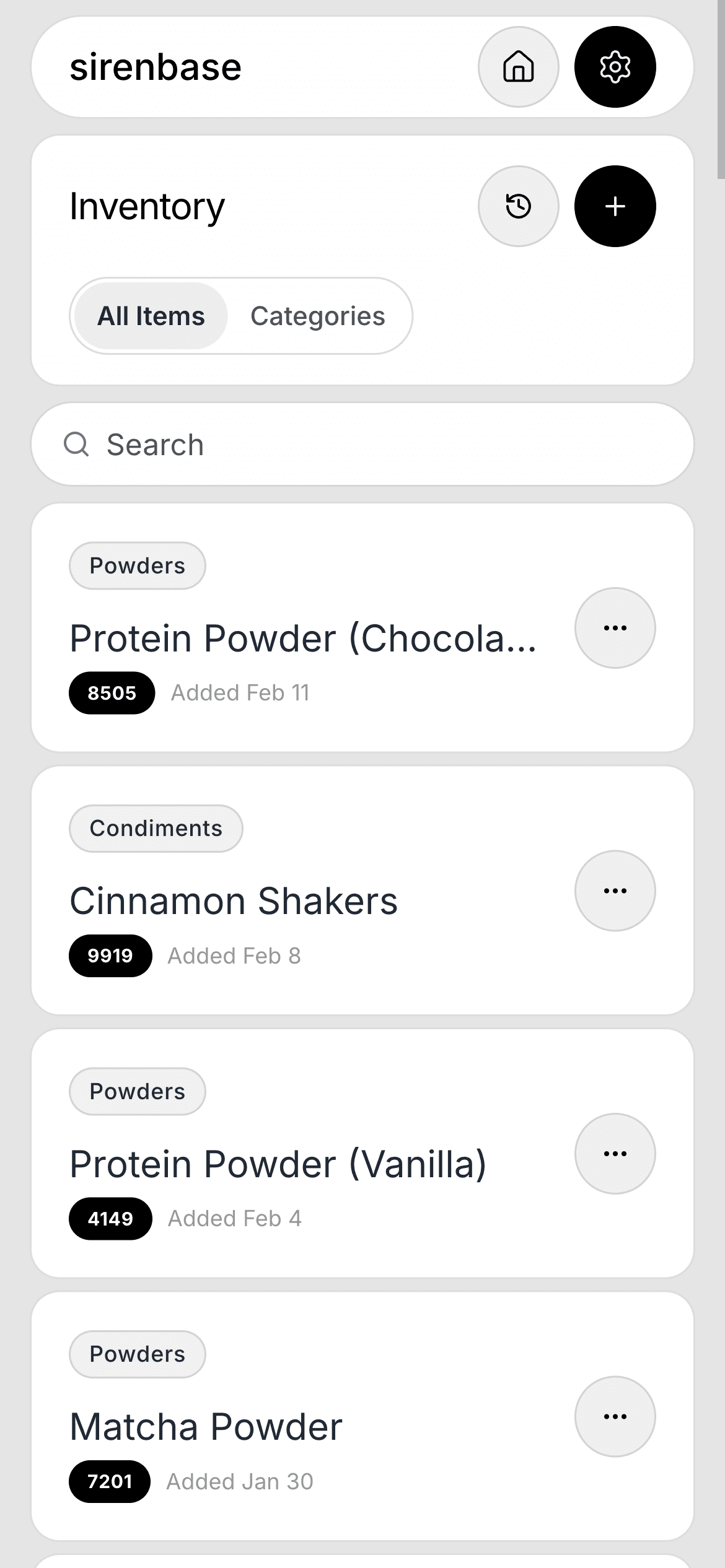Screen dimensions: 725x1568
Task: Open the Matcha Powder item card
Action: tap(206, 1427)
